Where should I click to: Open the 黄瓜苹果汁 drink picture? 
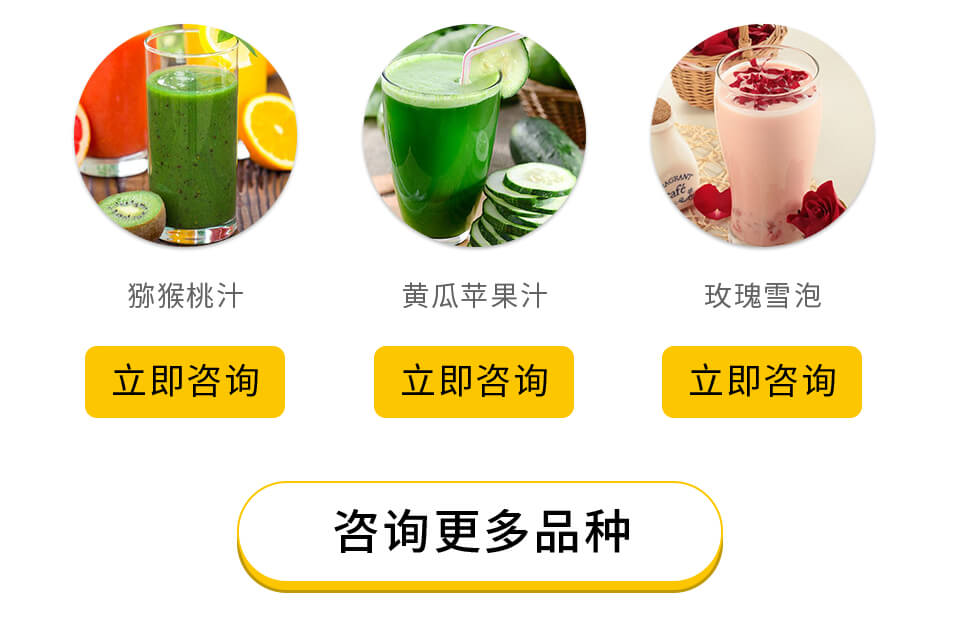pyautogui.click(x=474, y=135)
